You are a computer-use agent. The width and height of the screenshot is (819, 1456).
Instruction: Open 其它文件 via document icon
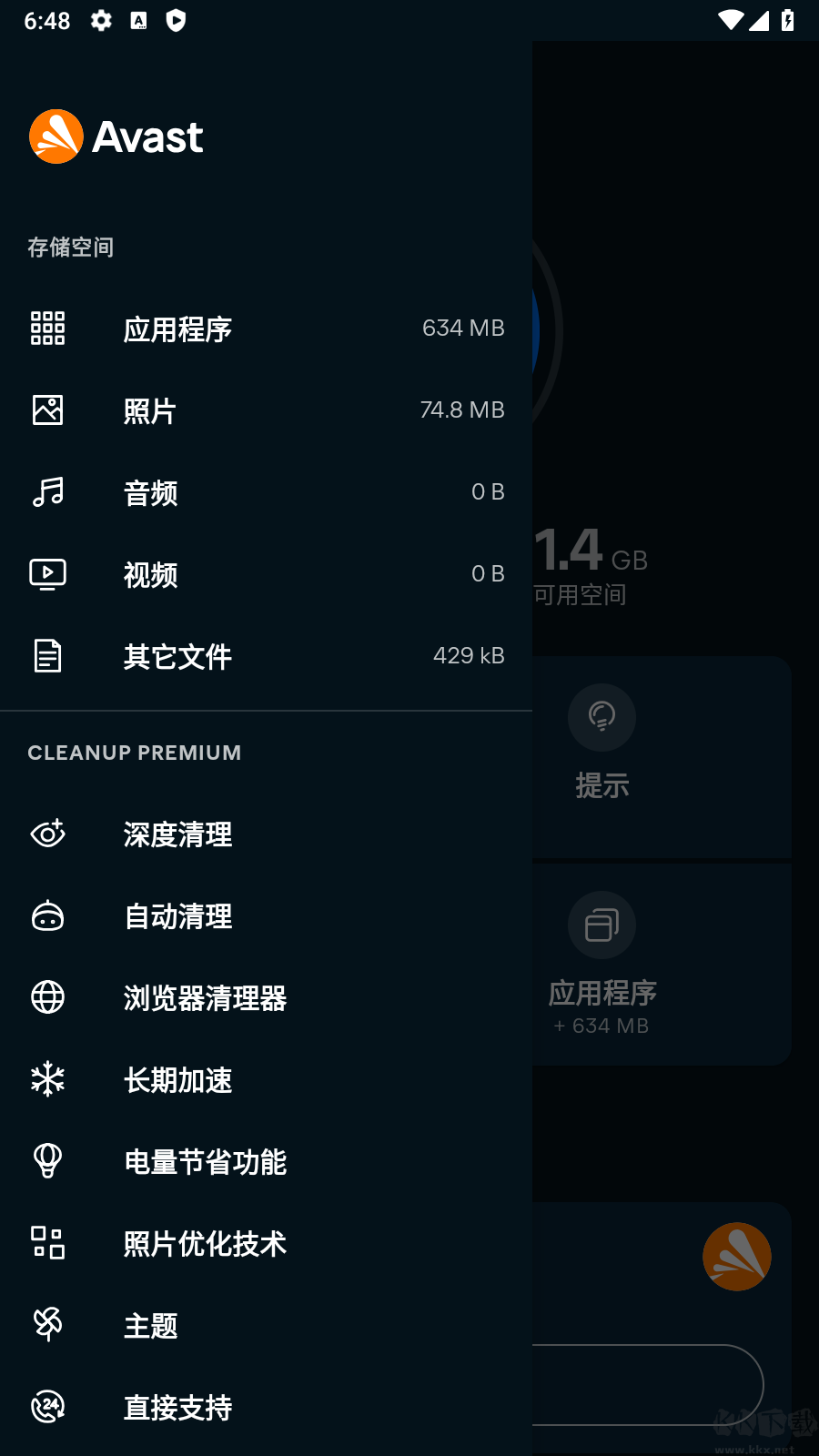coord(46,655)
